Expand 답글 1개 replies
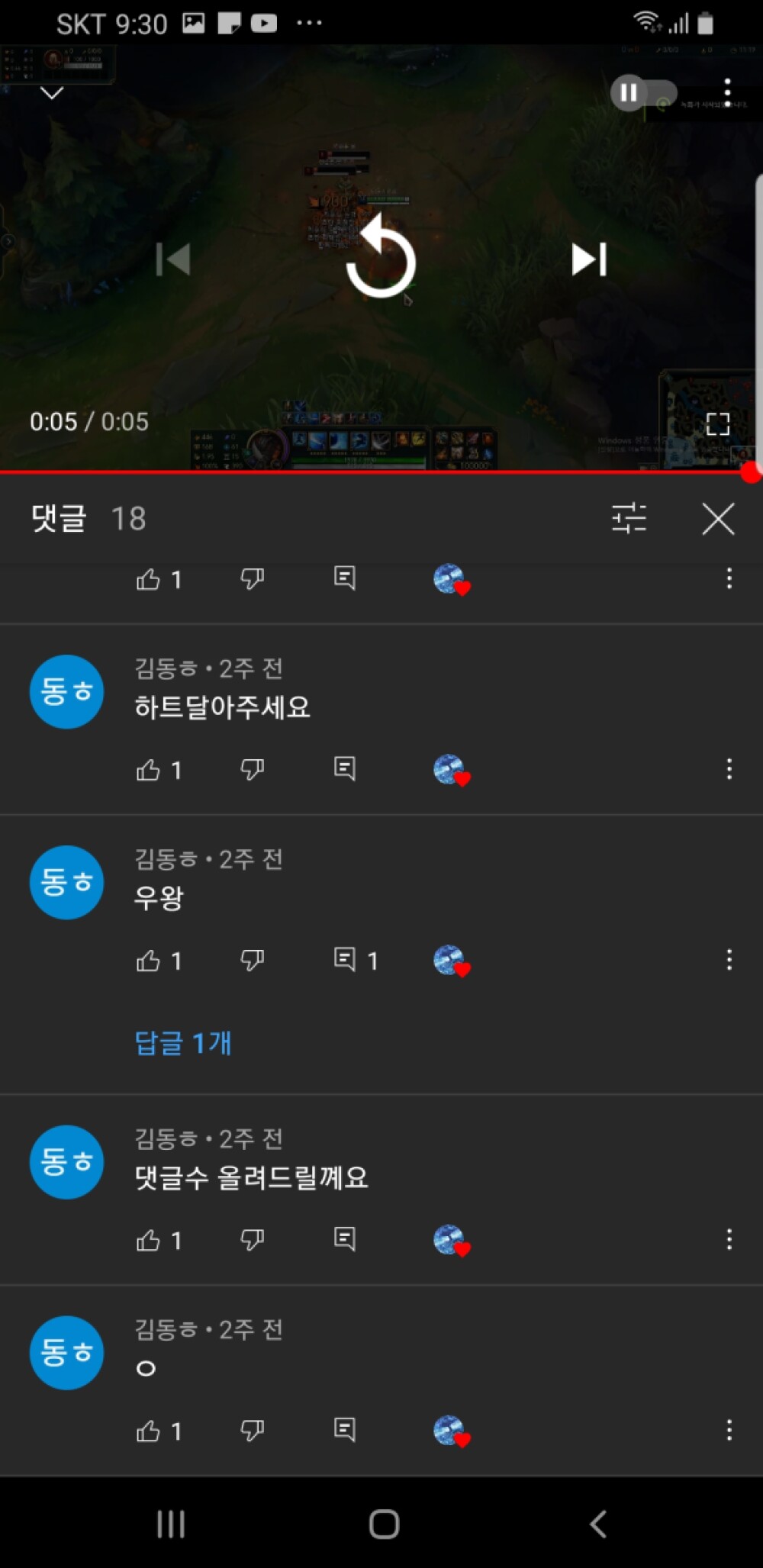 182,1042
